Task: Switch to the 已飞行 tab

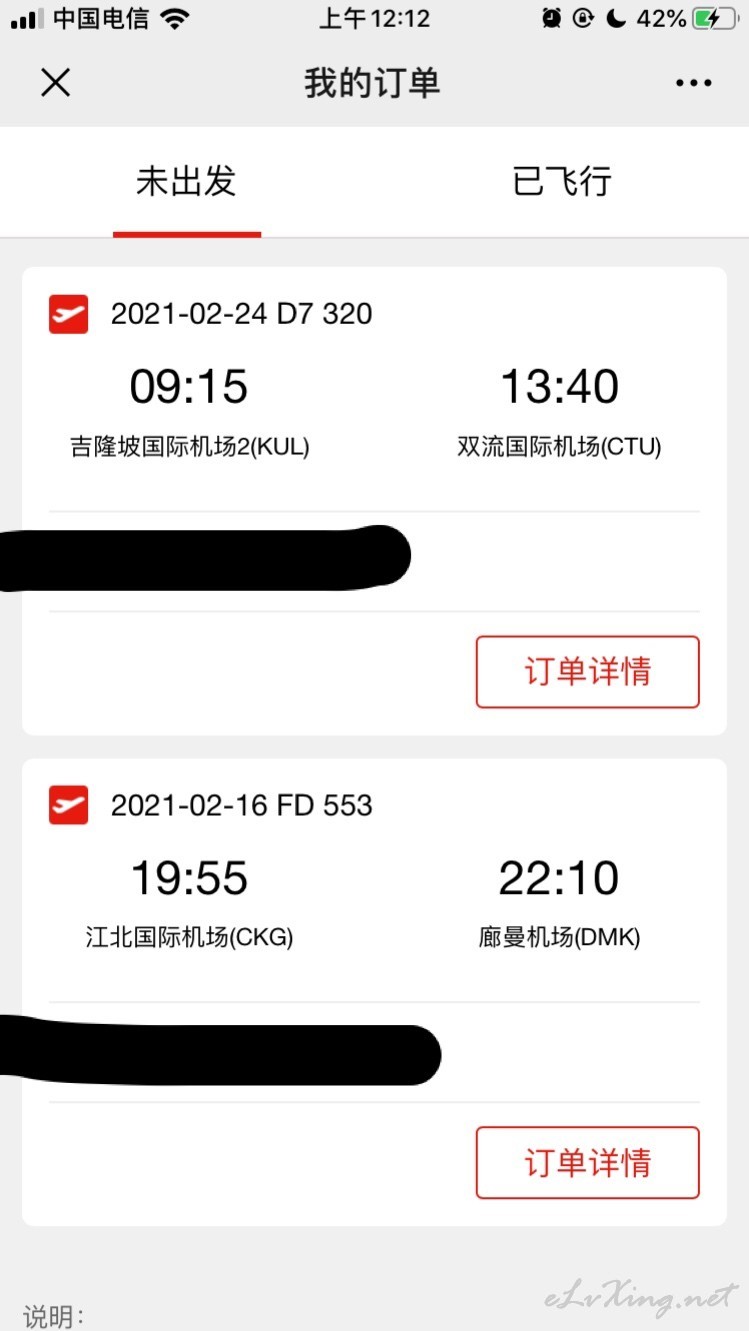Action: [562, 182]
